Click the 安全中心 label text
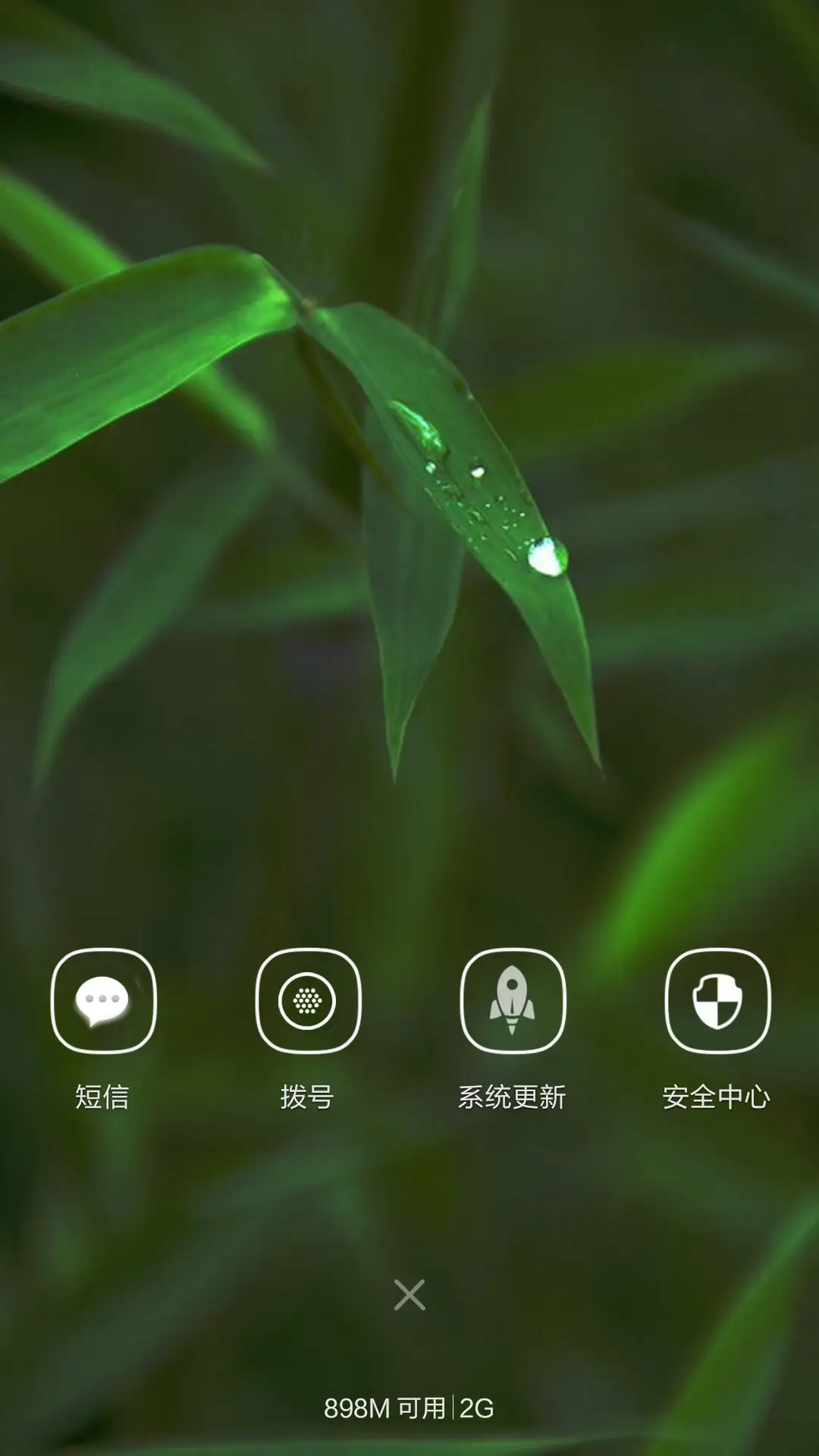 719,1097
